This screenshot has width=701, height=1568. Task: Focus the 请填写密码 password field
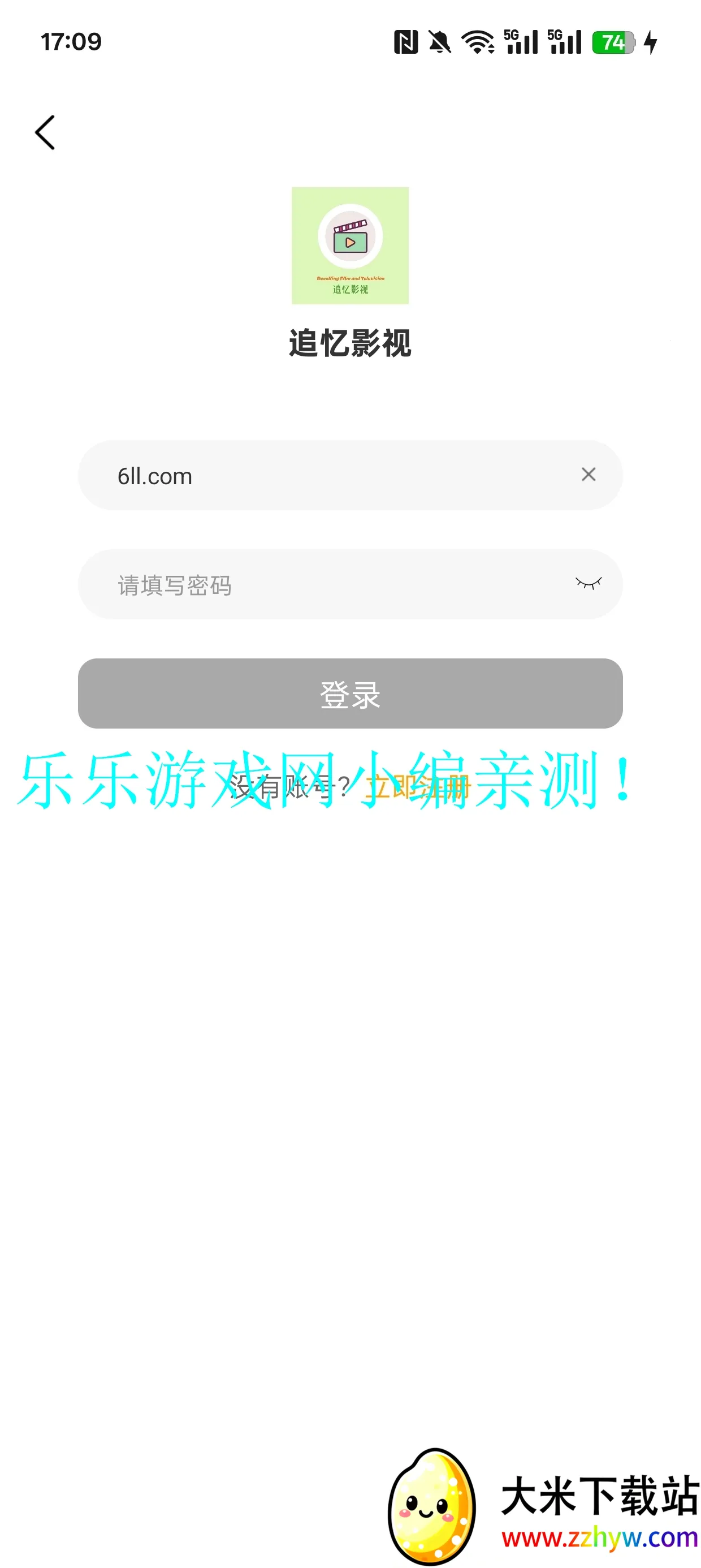tap(328, 585)
